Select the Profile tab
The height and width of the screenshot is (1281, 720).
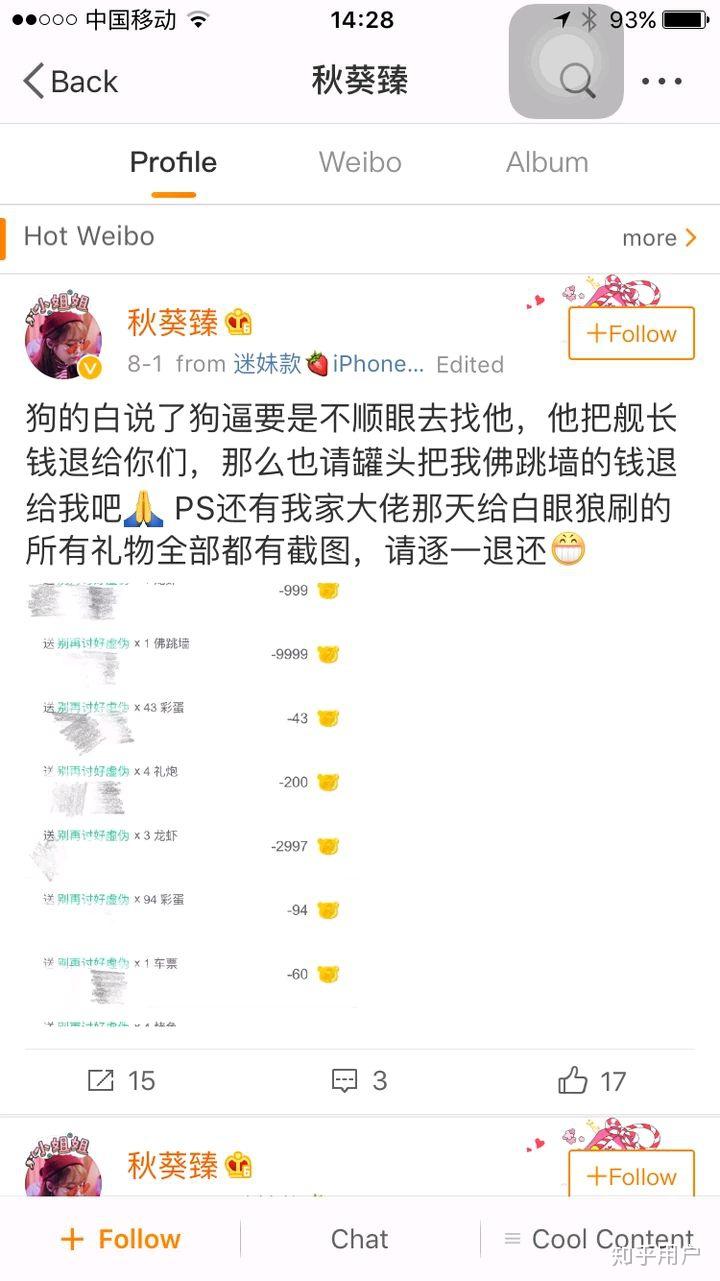(x=173, y=162)
